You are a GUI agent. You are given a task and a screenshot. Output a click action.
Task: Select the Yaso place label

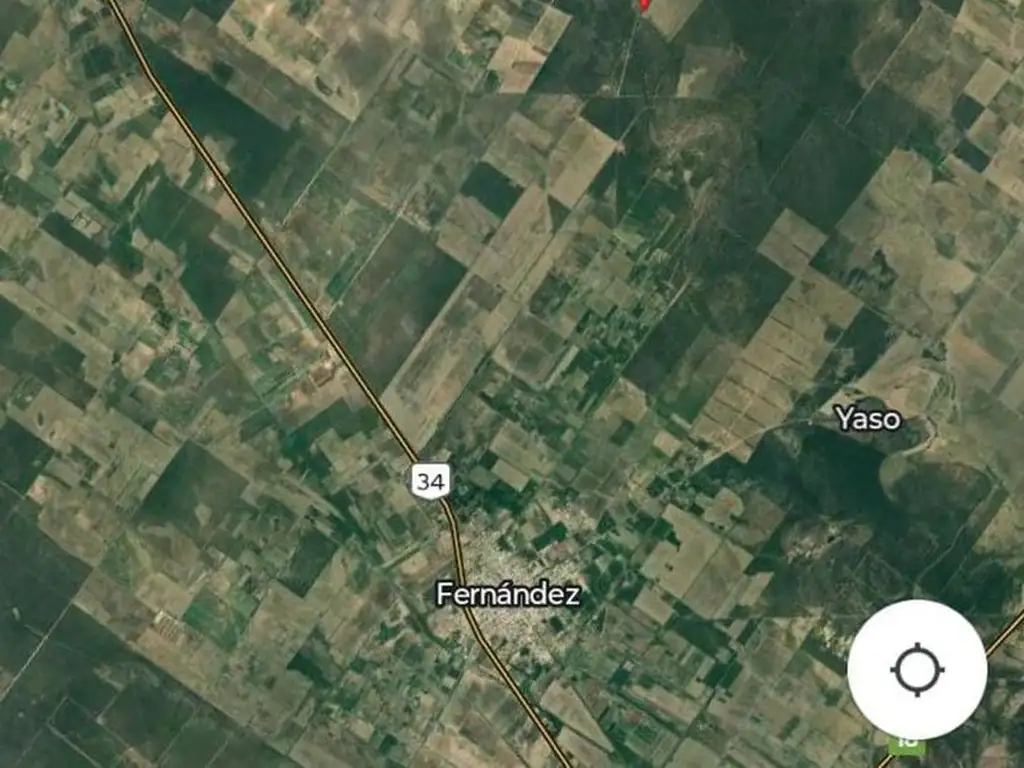point(868,419)
